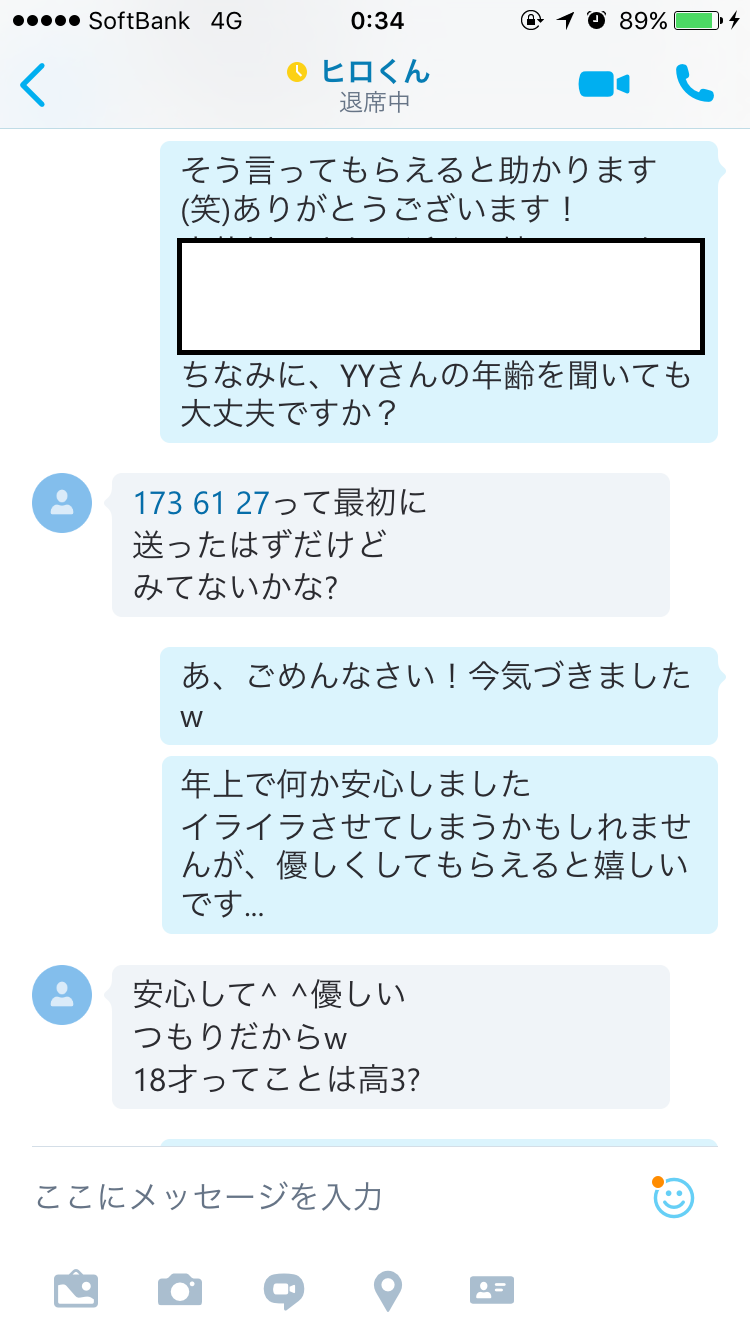Attach a photo from the gallery
Viewport: 750px width, 1334px height.
(x=76, y=1290)
